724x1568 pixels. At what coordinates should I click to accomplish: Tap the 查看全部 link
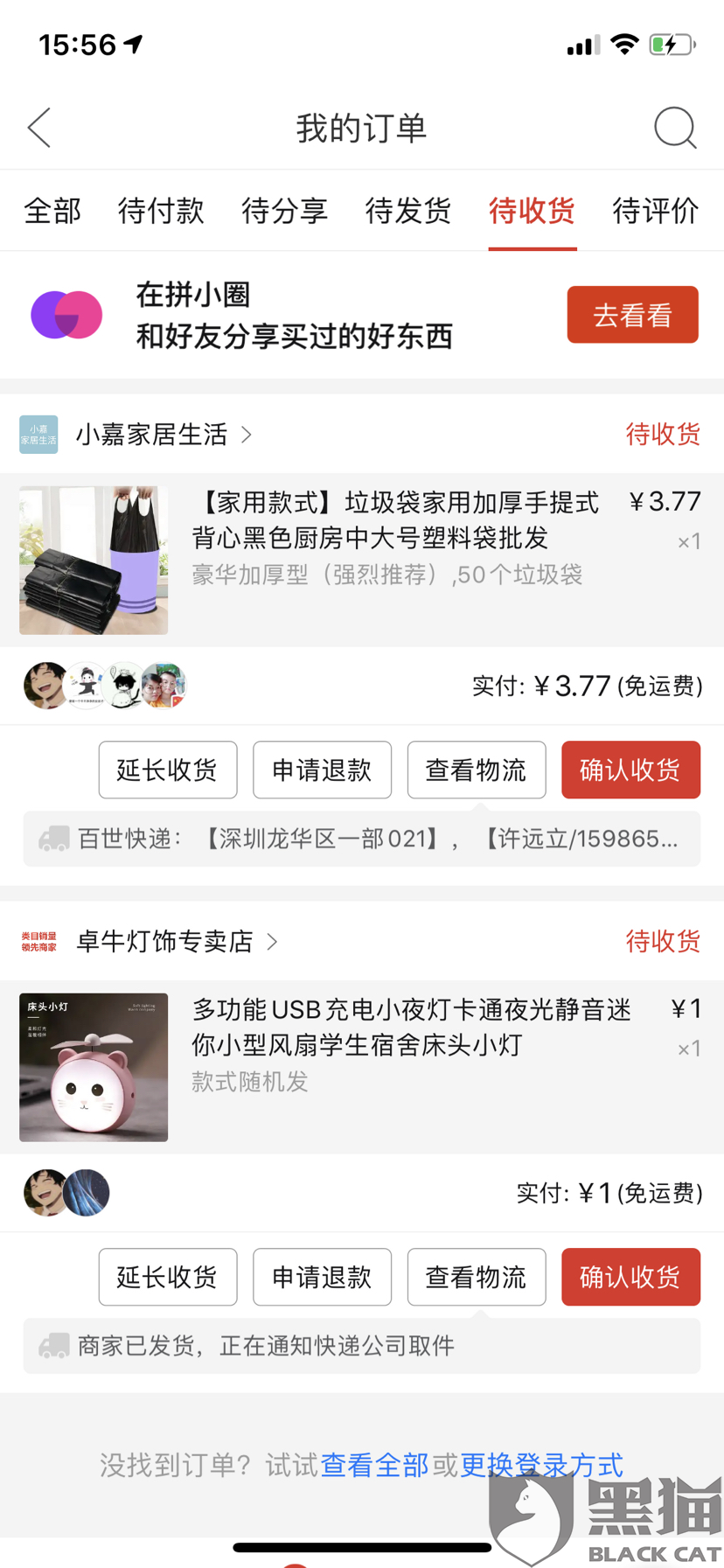[374, 1465]
